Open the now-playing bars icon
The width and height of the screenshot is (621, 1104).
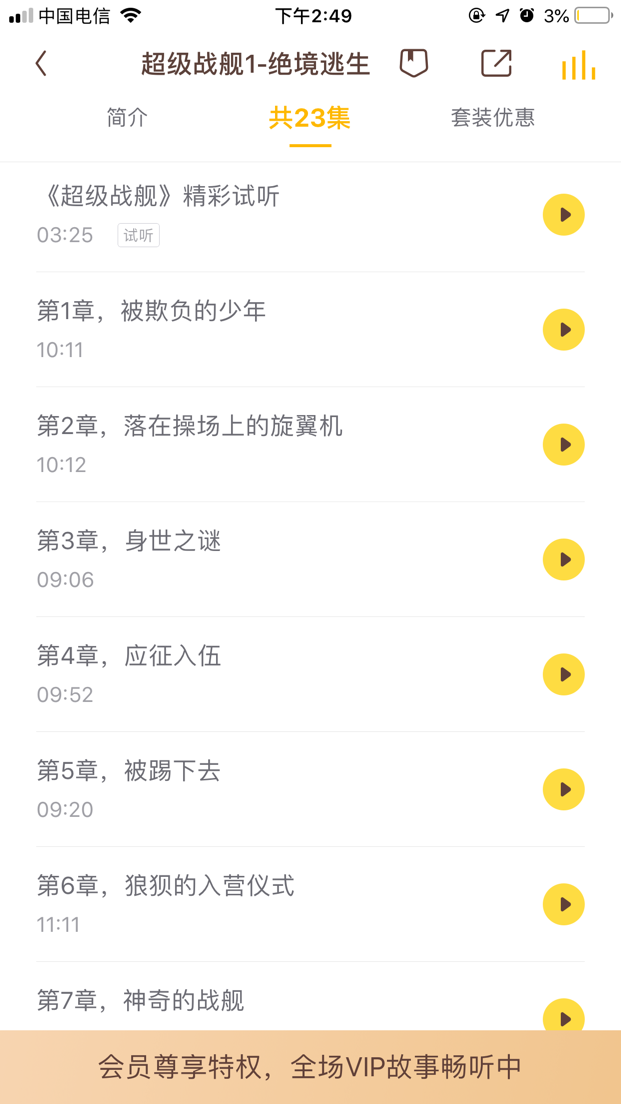click(578, 65)
